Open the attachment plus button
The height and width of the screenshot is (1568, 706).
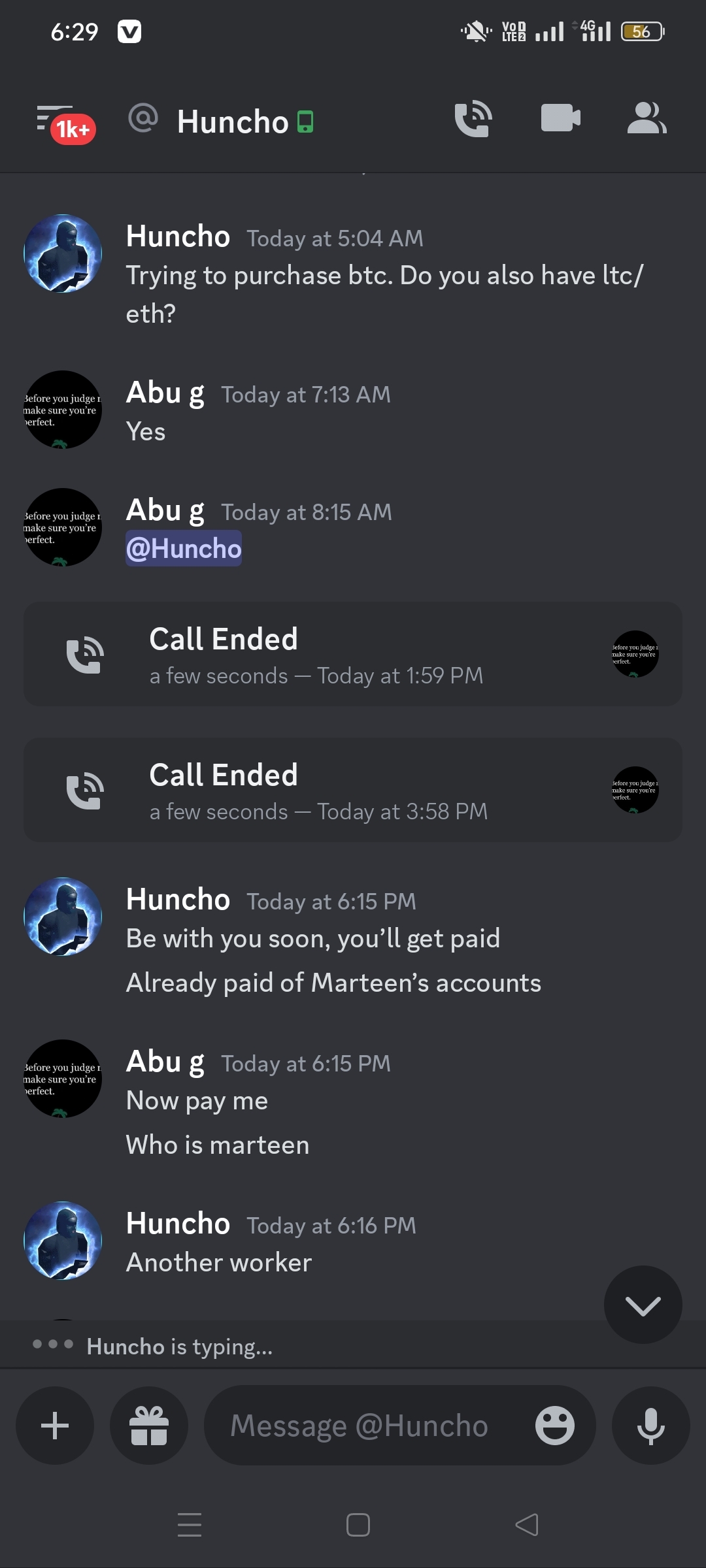pos(55,1426)
